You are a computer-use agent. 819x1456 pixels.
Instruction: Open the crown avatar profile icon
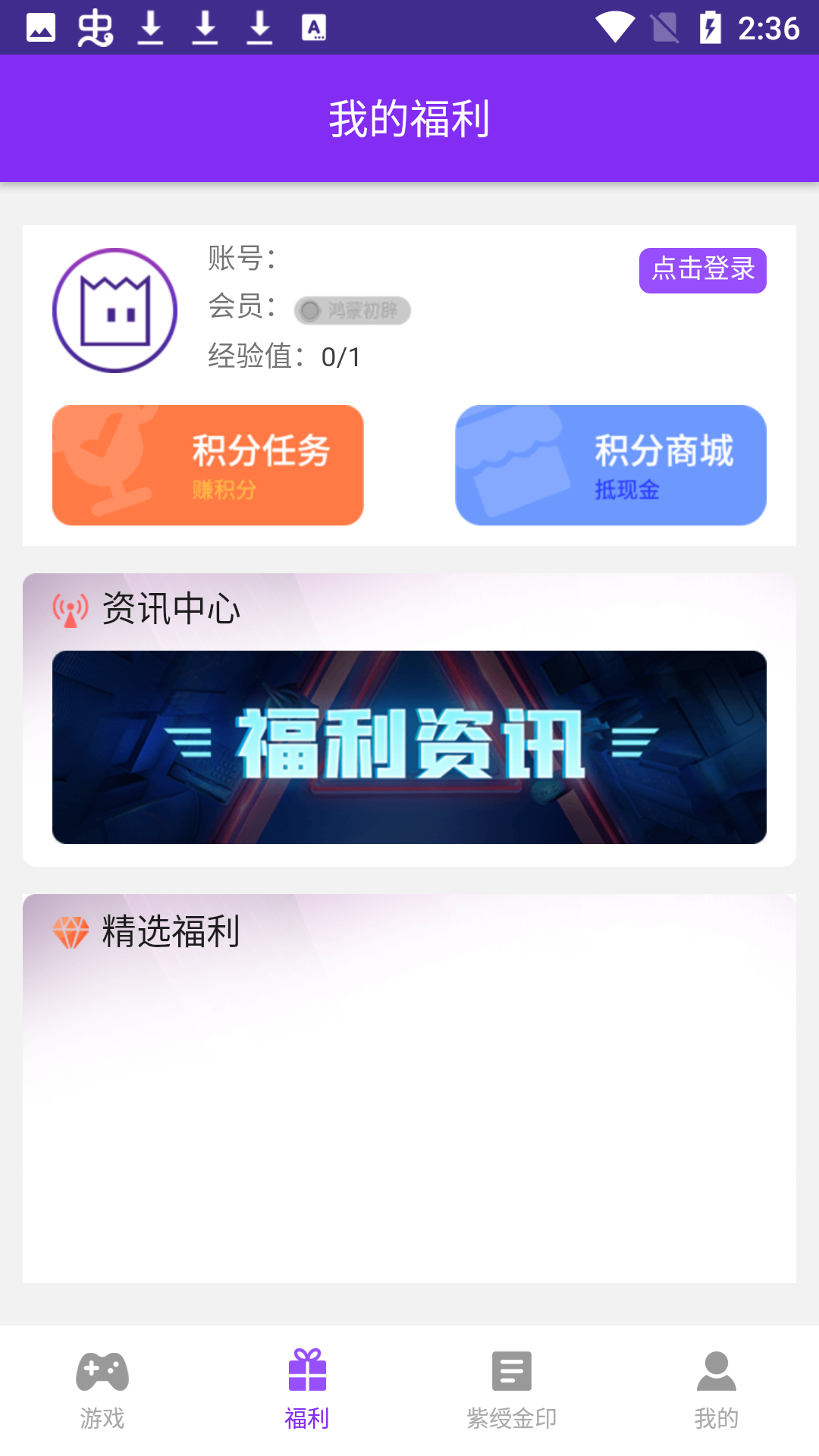(114, 310)
